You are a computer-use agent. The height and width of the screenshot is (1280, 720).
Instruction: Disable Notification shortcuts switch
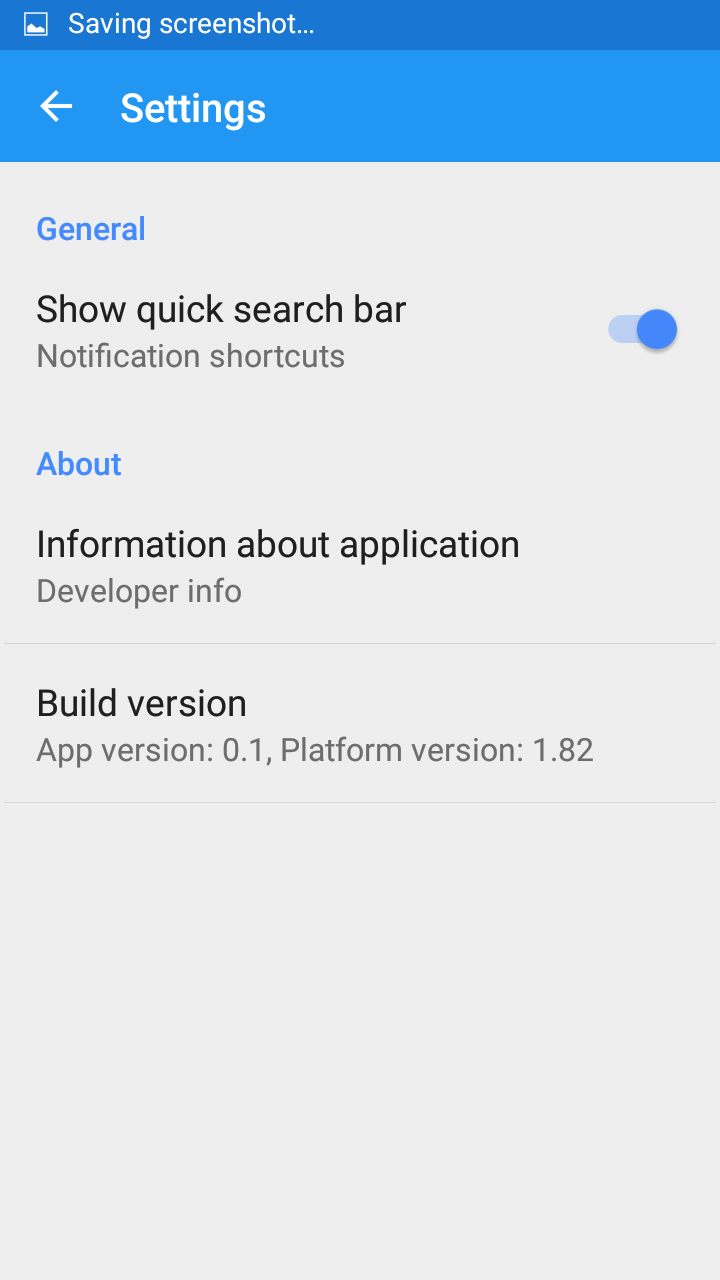642,329
